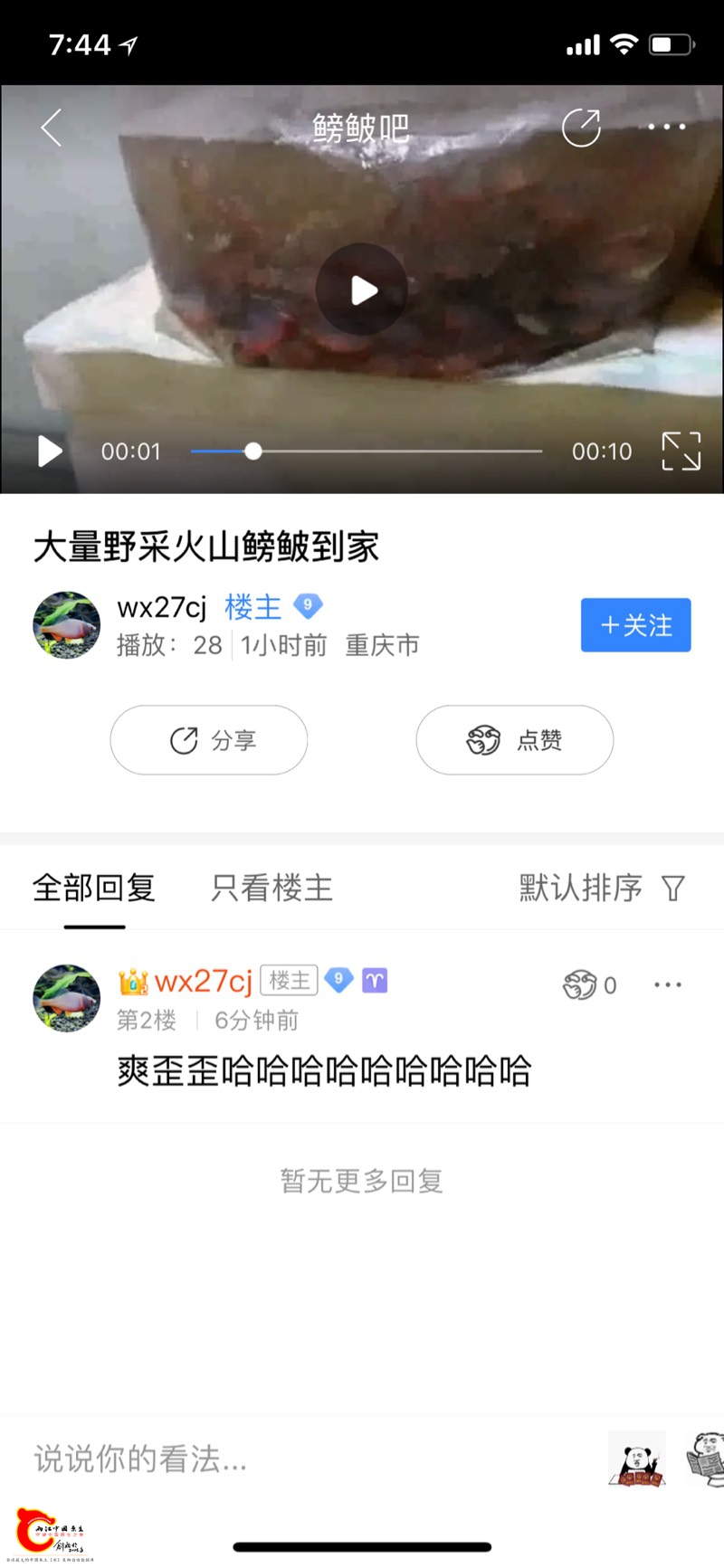Select the 全部回复 tab
This screenshot has width=724, height=1568.
pos(93,889)
